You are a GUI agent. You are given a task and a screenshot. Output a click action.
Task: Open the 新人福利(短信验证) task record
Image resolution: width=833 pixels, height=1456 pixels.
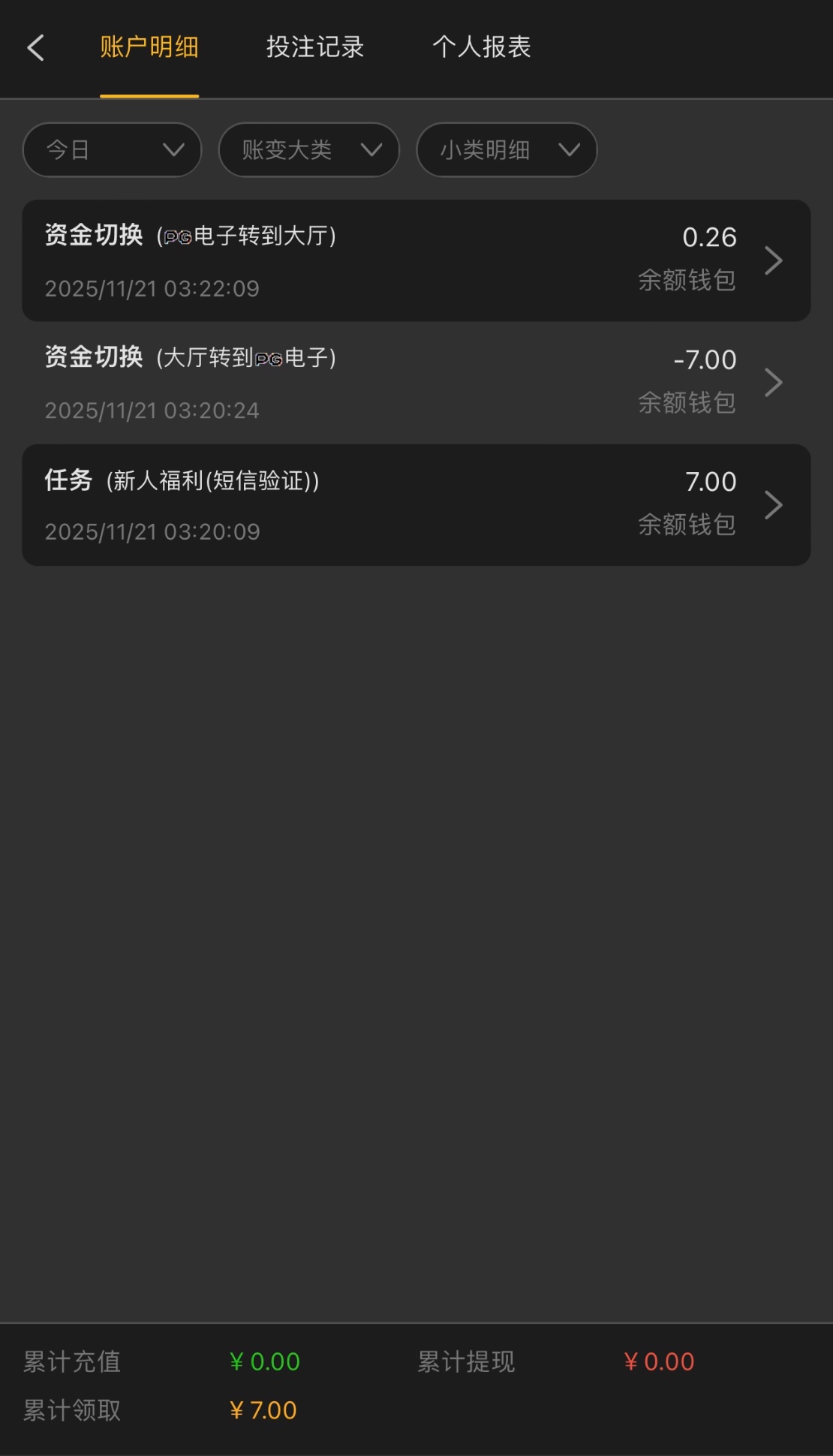[x=416, y=505]
